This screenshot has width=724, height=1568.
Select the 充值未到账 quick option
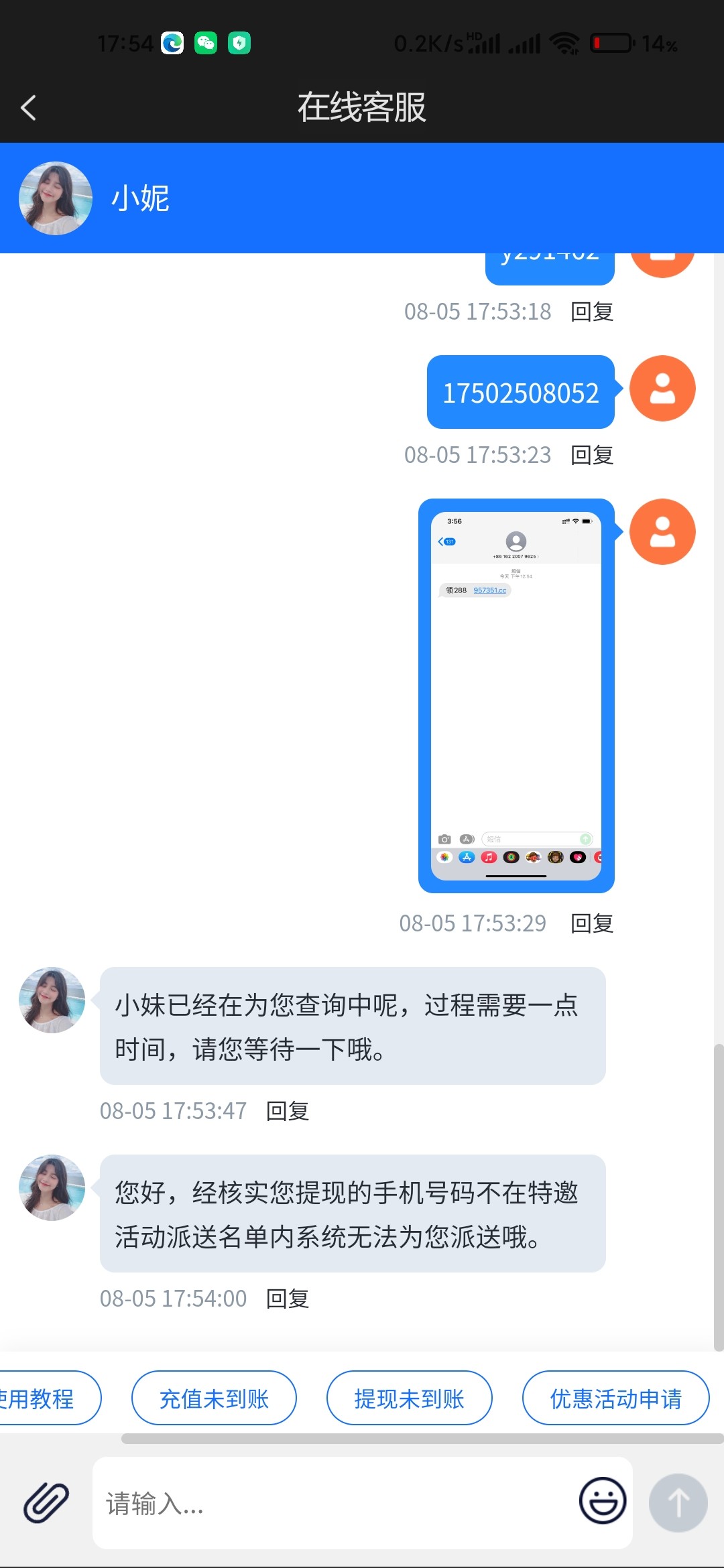214,1398
